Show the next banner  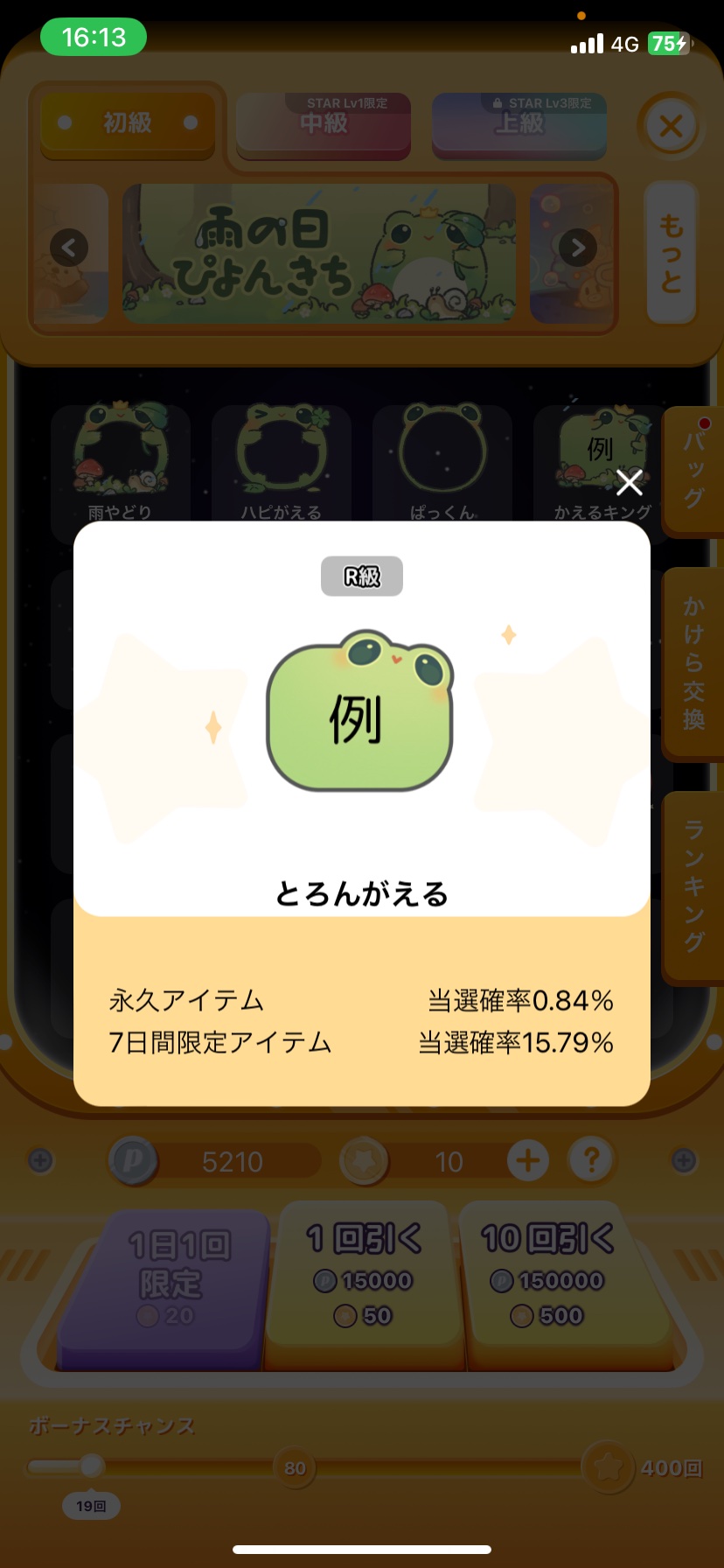(x=577, y=248)
